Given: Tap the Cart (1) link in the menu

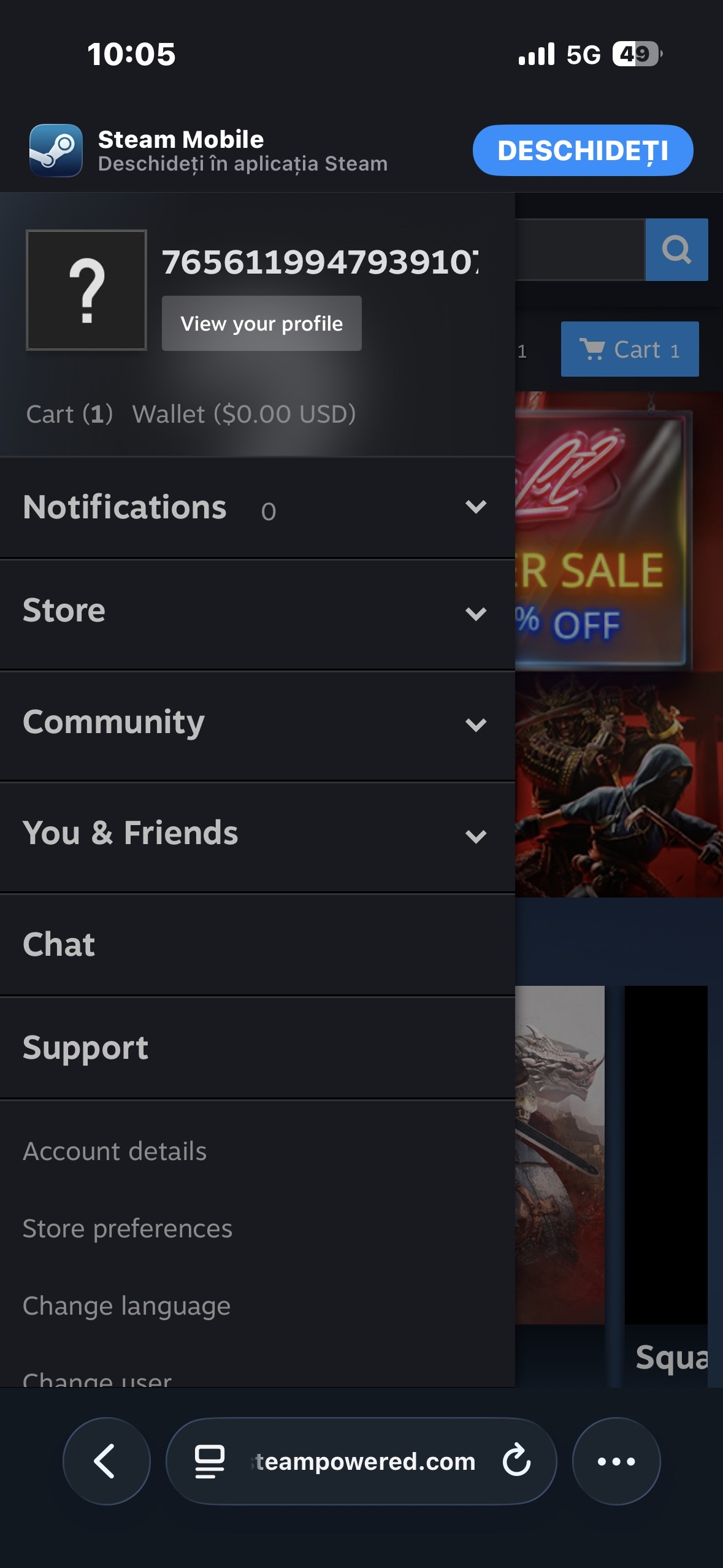Looking at the screenshot, I should point(69,414).
